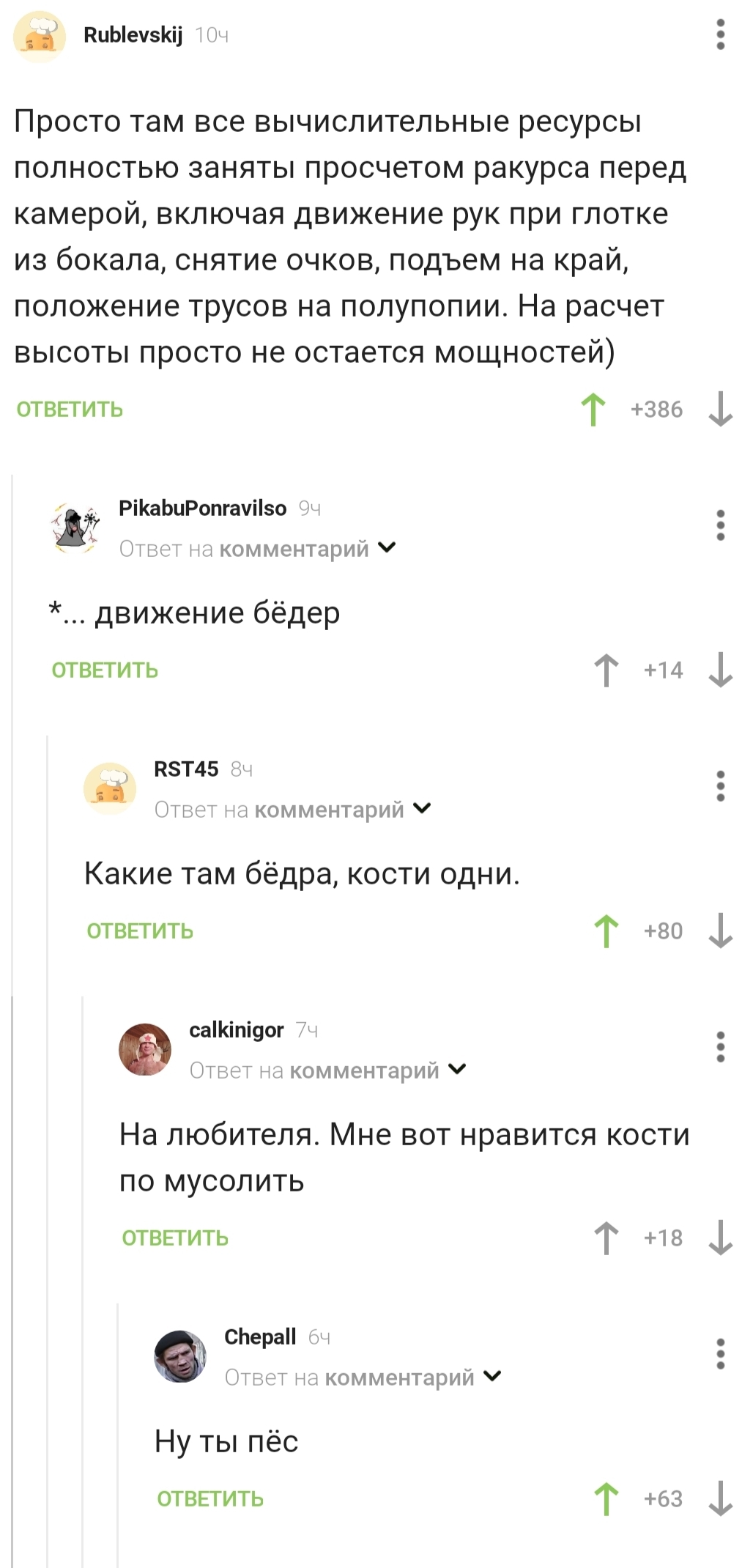Downvote RST45's comment
The height and width of the screenshot is (1568, 742).
click(x=720, y=931)
